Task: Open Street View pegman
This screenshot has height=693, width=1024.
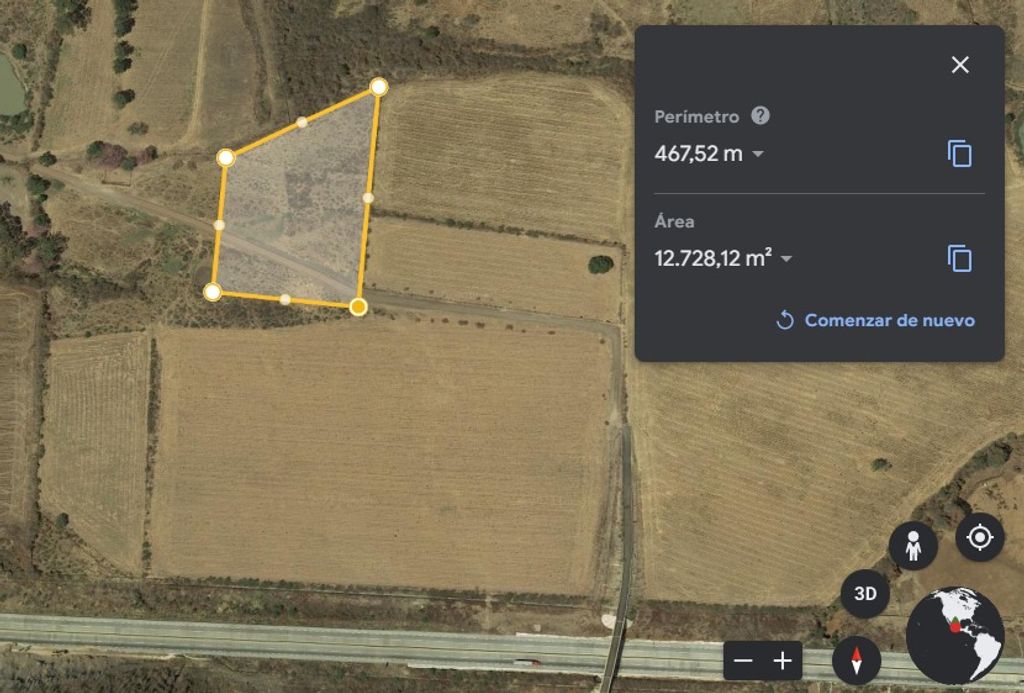Action: pyautogui.click(x=913, y=546)
